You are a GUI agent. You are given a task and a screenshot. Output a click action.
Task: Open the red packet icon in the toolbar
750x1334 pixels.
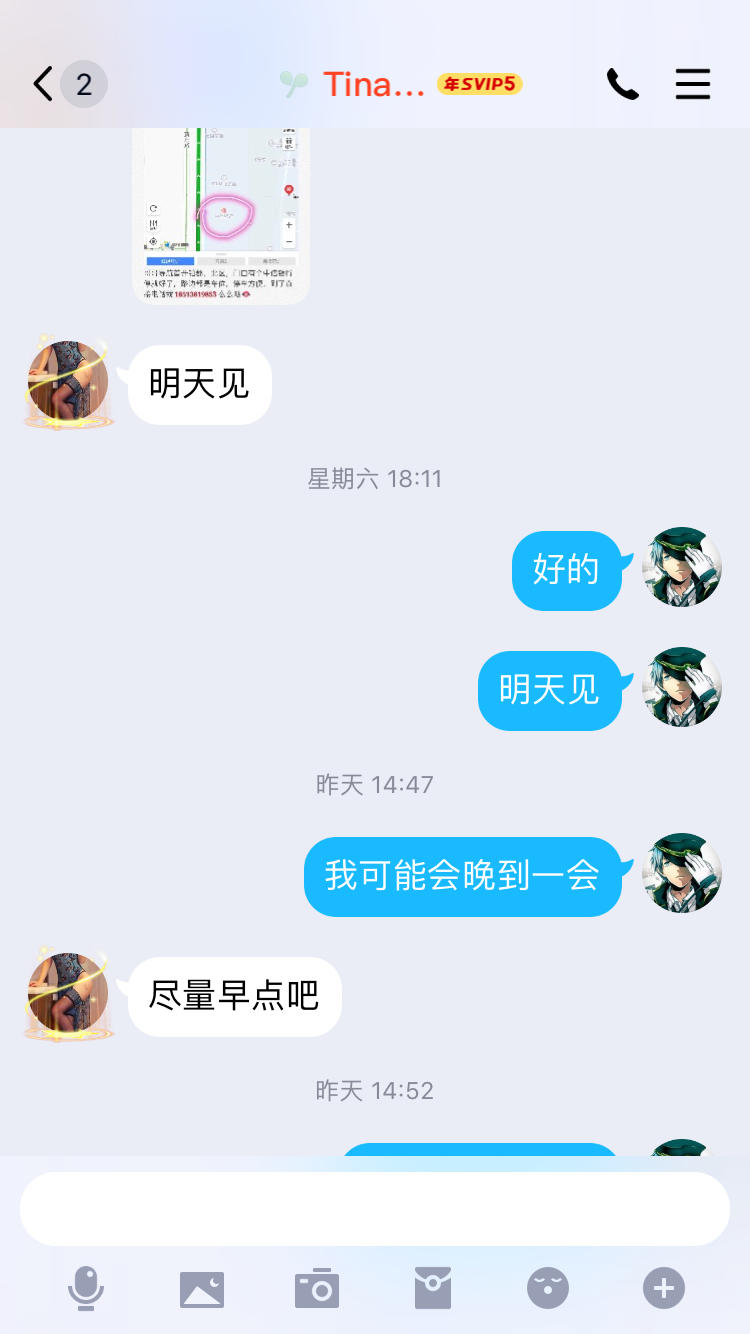432,1288
